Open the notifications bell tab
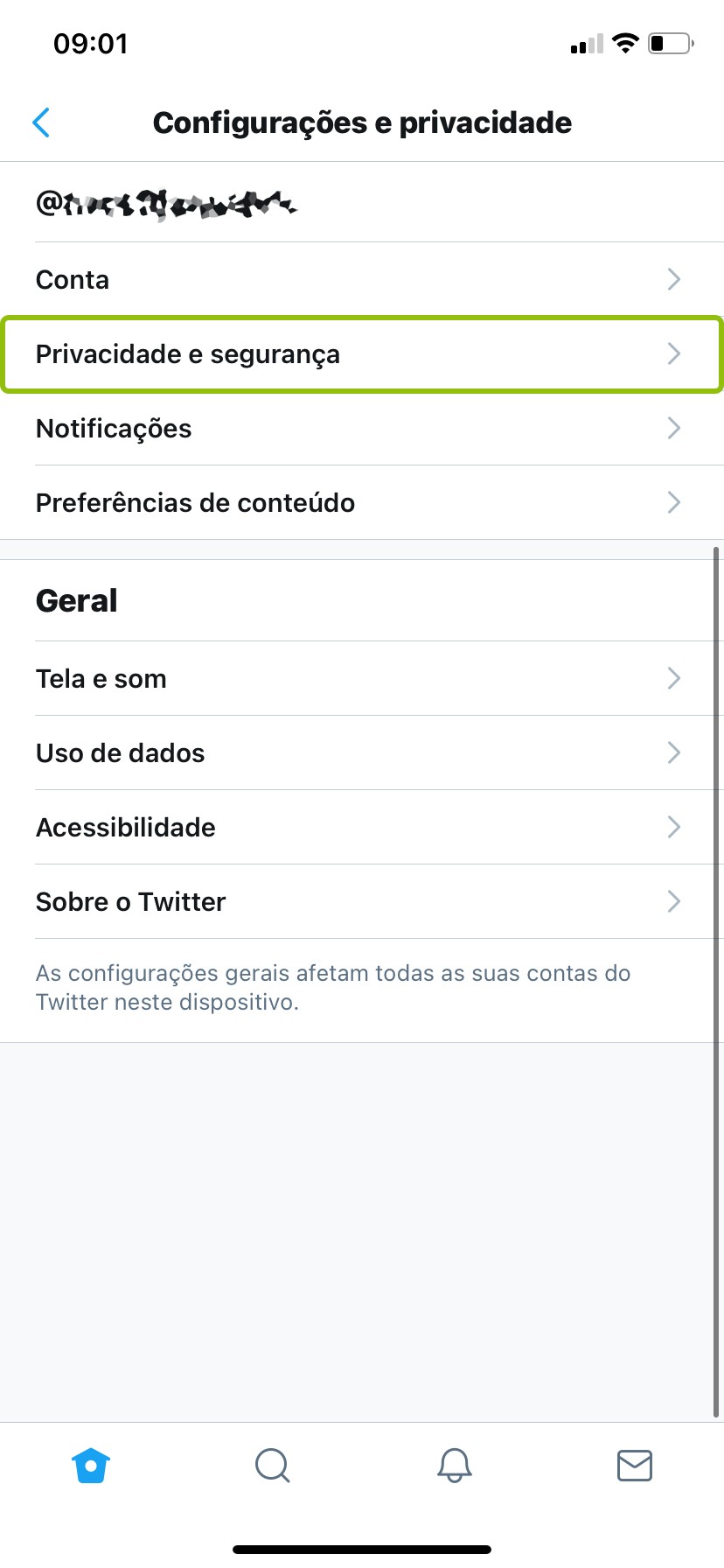724x1568 pixels. point(454,1465)
